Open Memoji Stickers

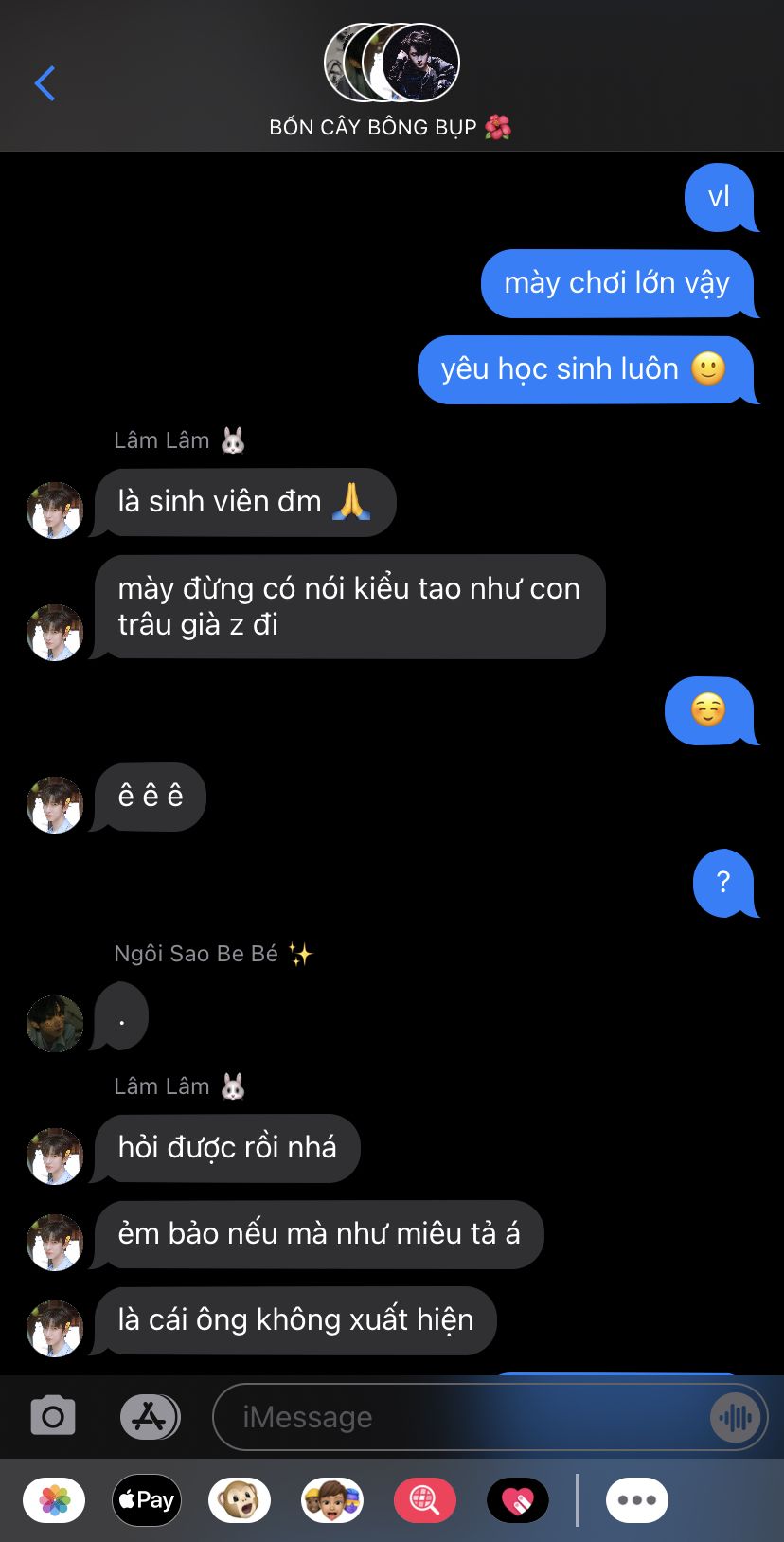coord(332,1500)
